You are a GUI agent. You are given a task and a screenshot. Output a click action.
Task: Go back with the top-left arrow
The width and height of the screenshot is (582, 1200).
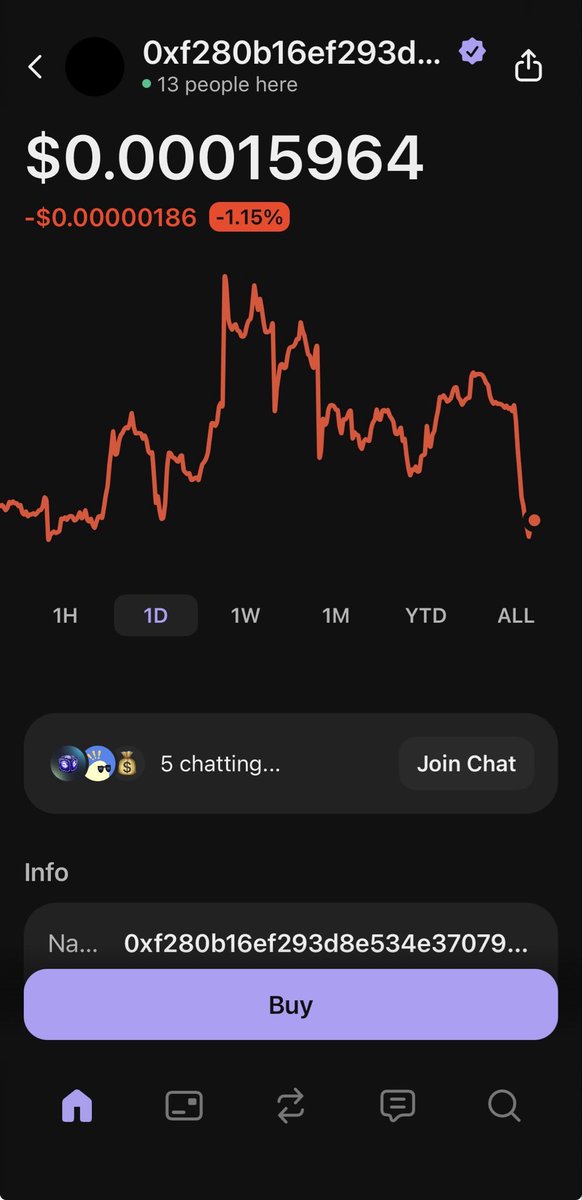35,67
